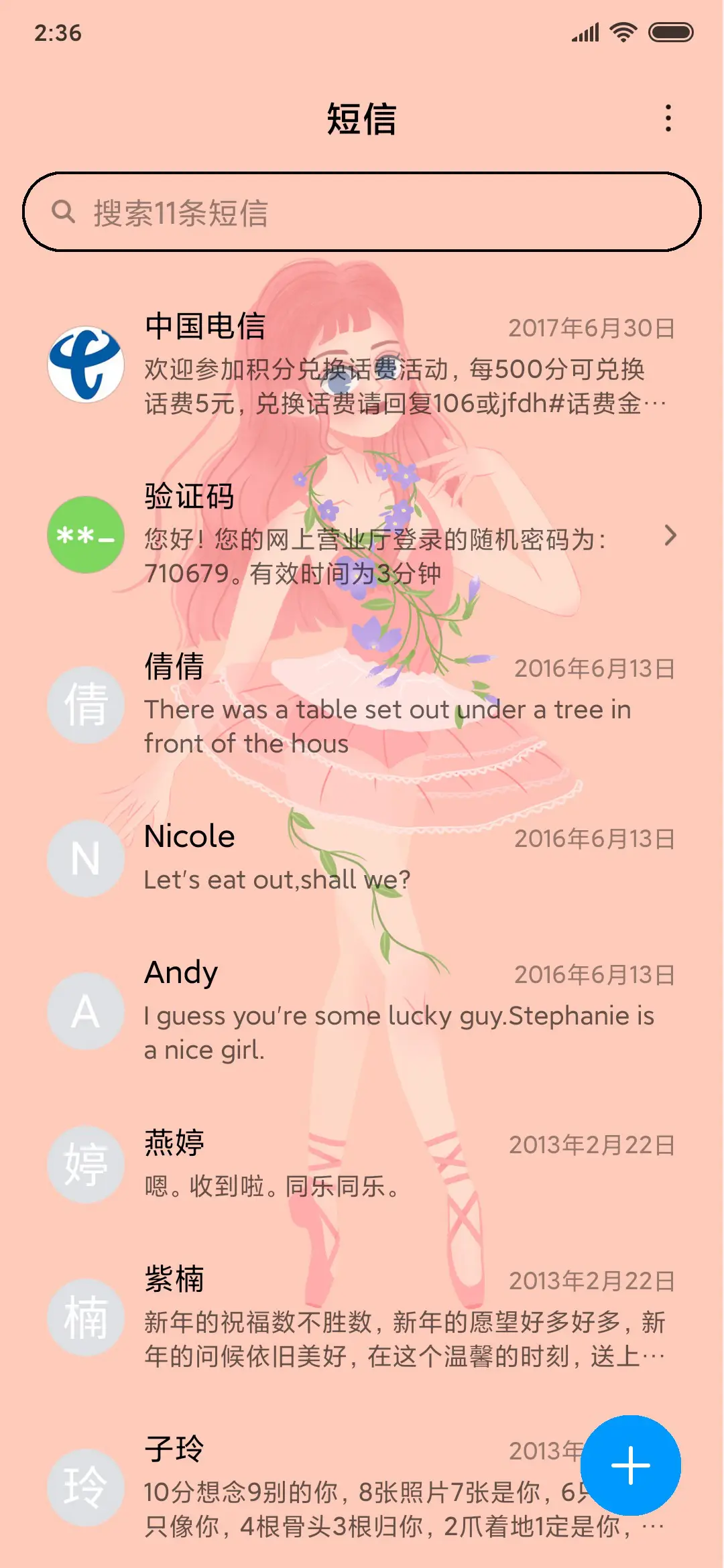Tap the green 验证码 verification code icon
The image size is (724, 1568).
tap(85, 536)
